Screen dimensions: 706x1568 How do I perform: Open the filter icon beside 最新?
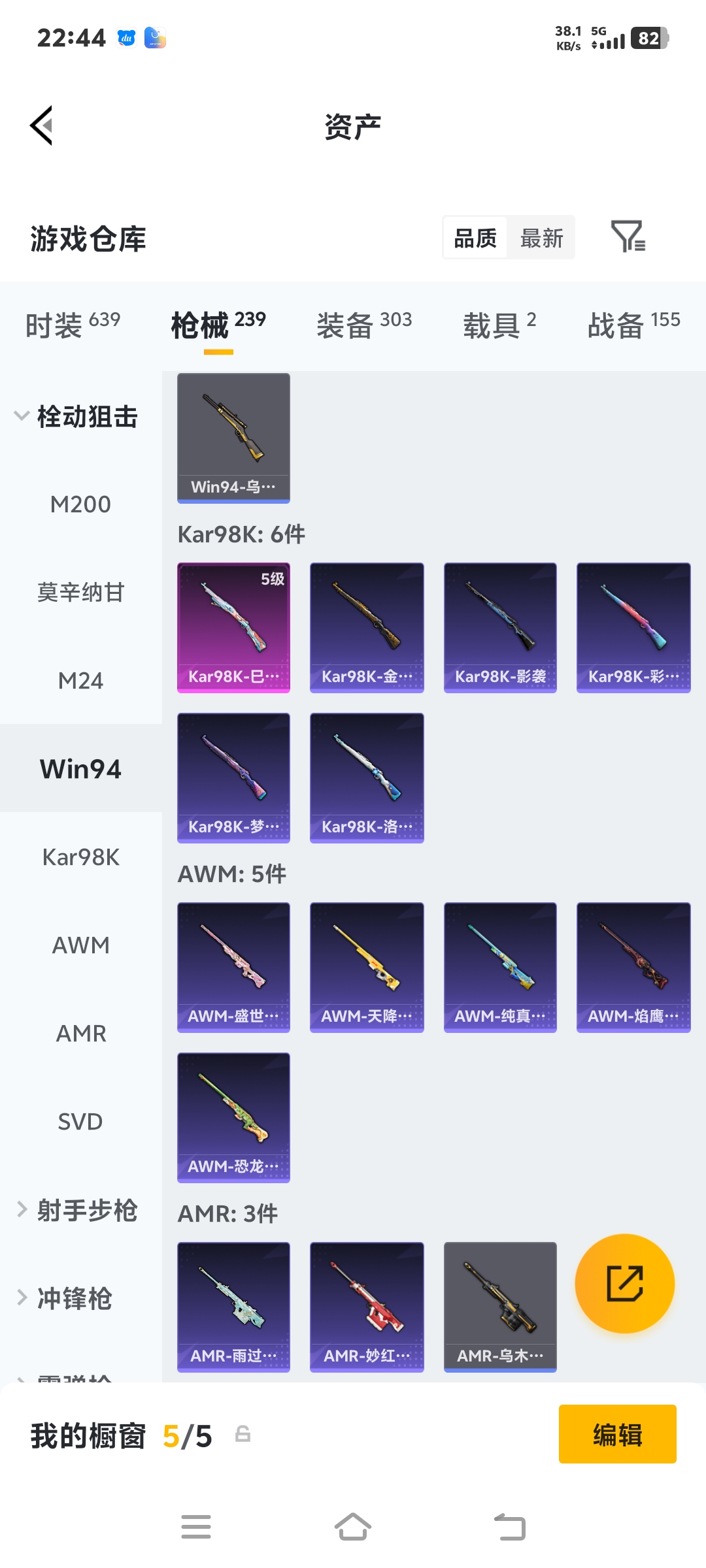[628, 237]
